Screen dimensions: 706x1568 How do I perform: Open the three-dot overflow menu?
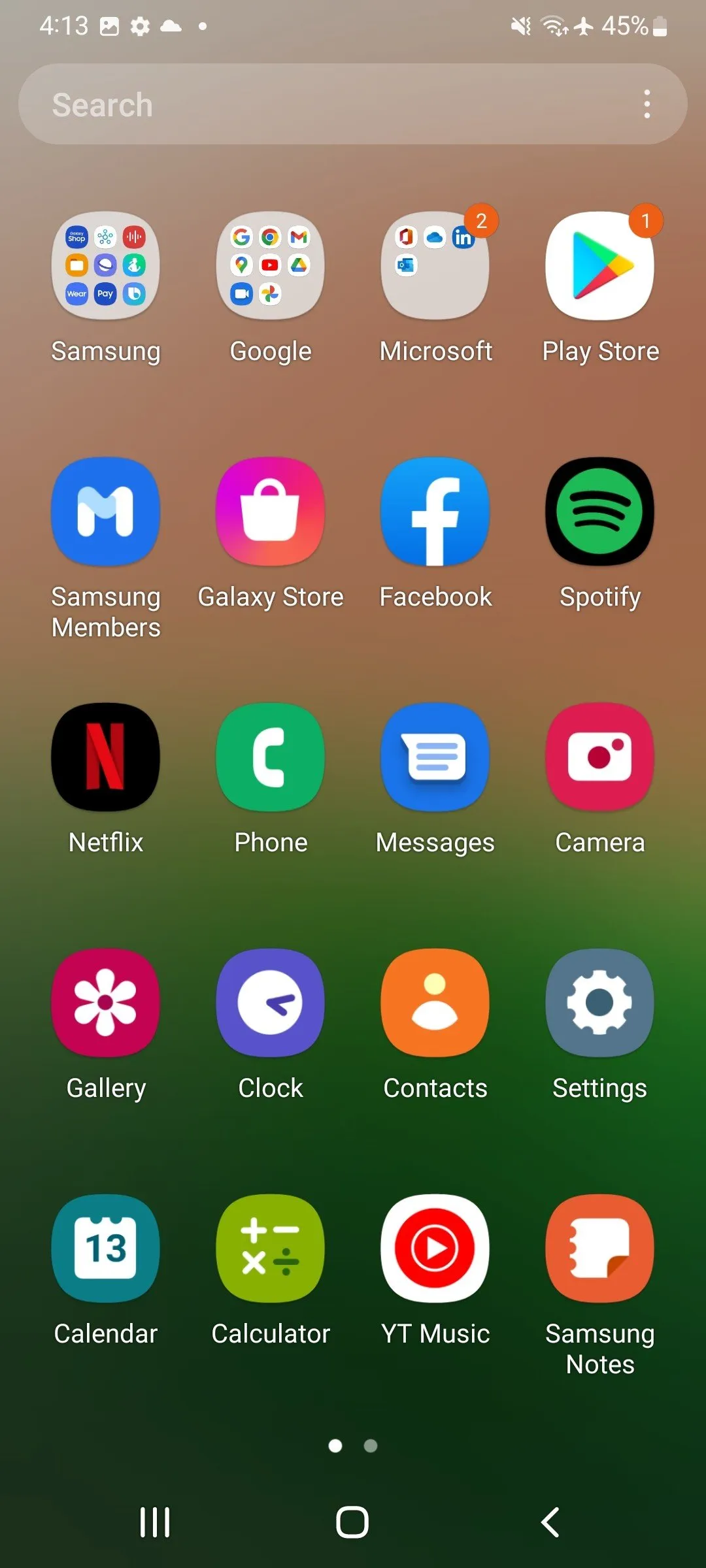[x=647, y=105]
